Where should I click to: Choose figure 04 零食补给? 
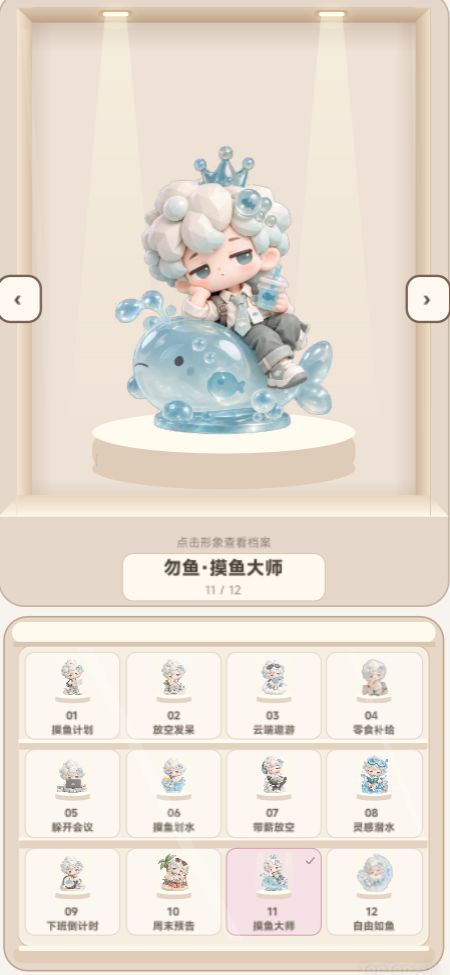click(x=374, y=695)
